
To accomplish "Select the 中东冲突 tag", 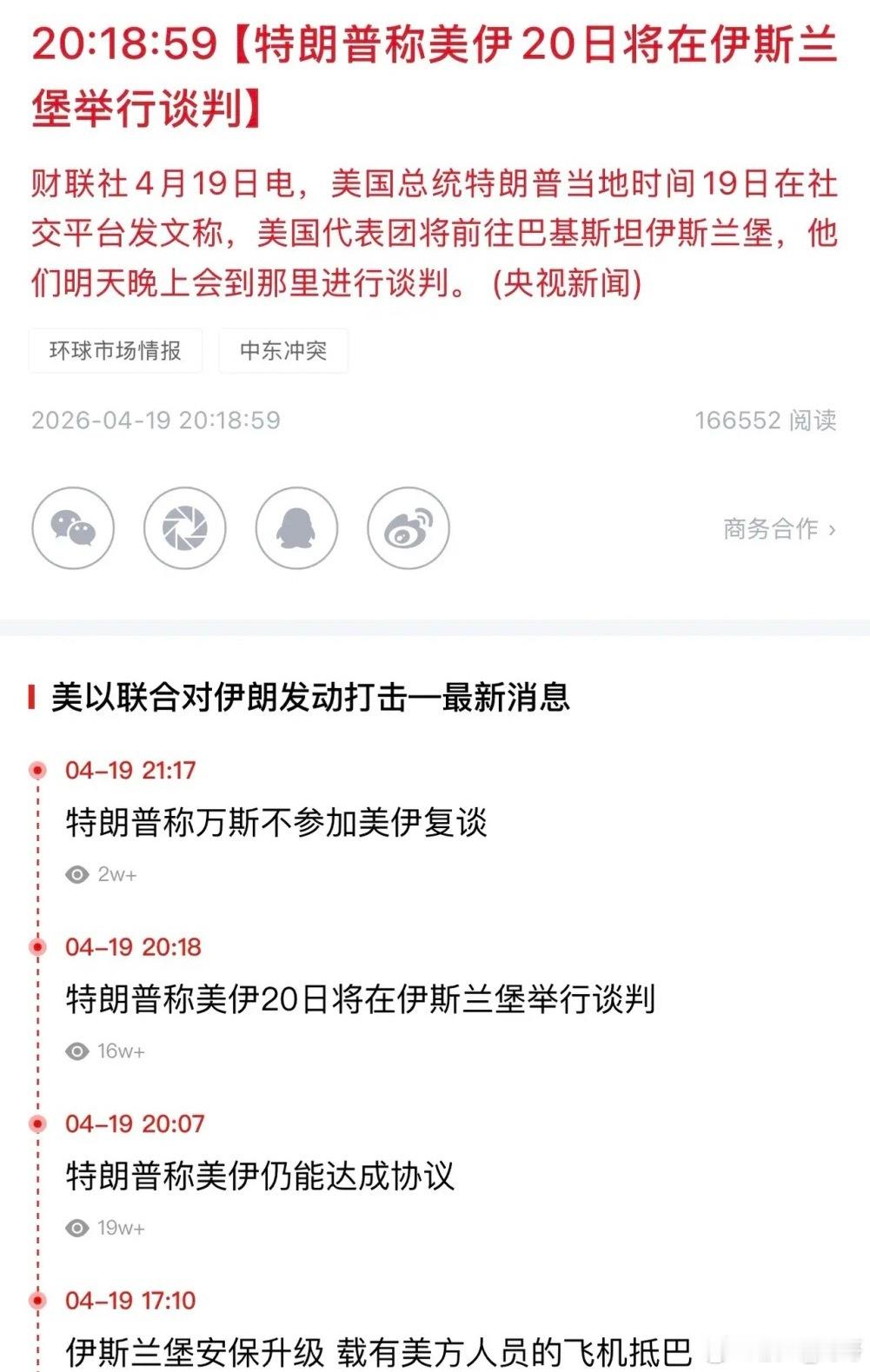I will point(282,351).
